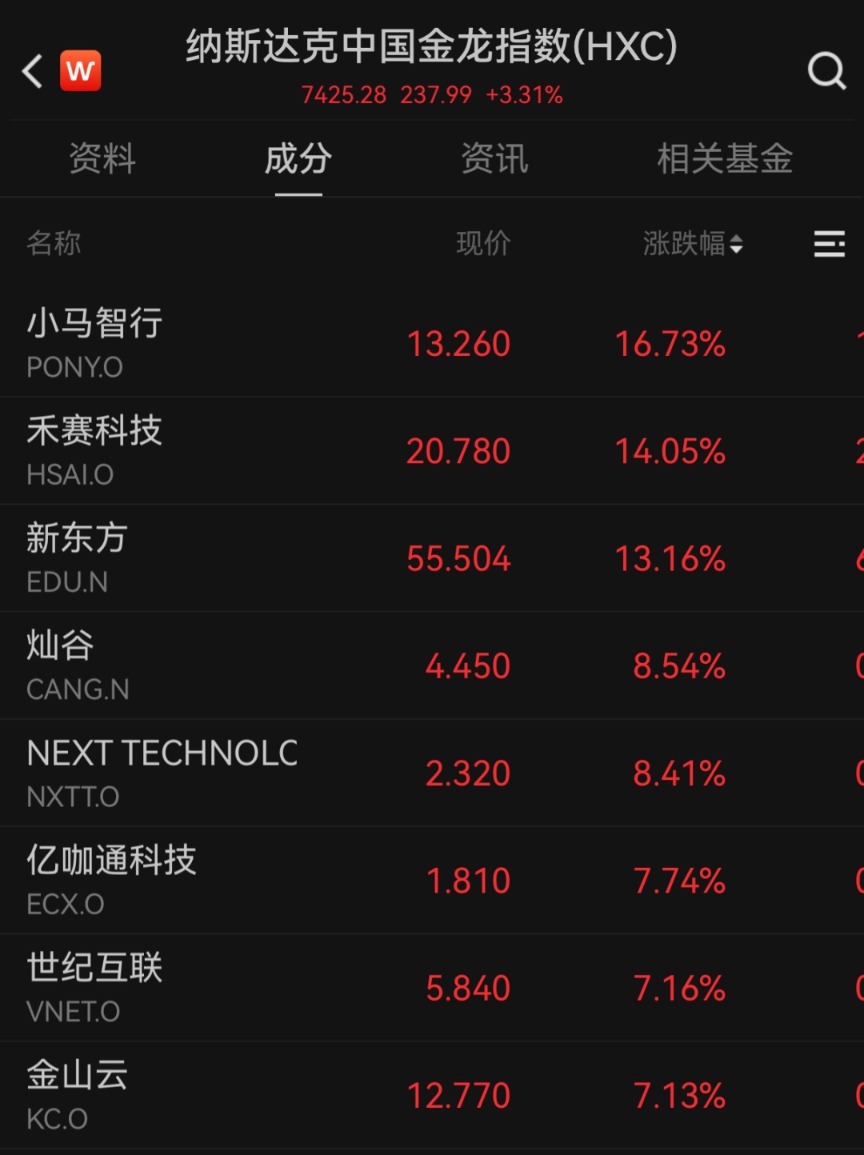864x1155 pixels.
Task: Open the 相关基金 tab
Action: click(x=724, y=159)
